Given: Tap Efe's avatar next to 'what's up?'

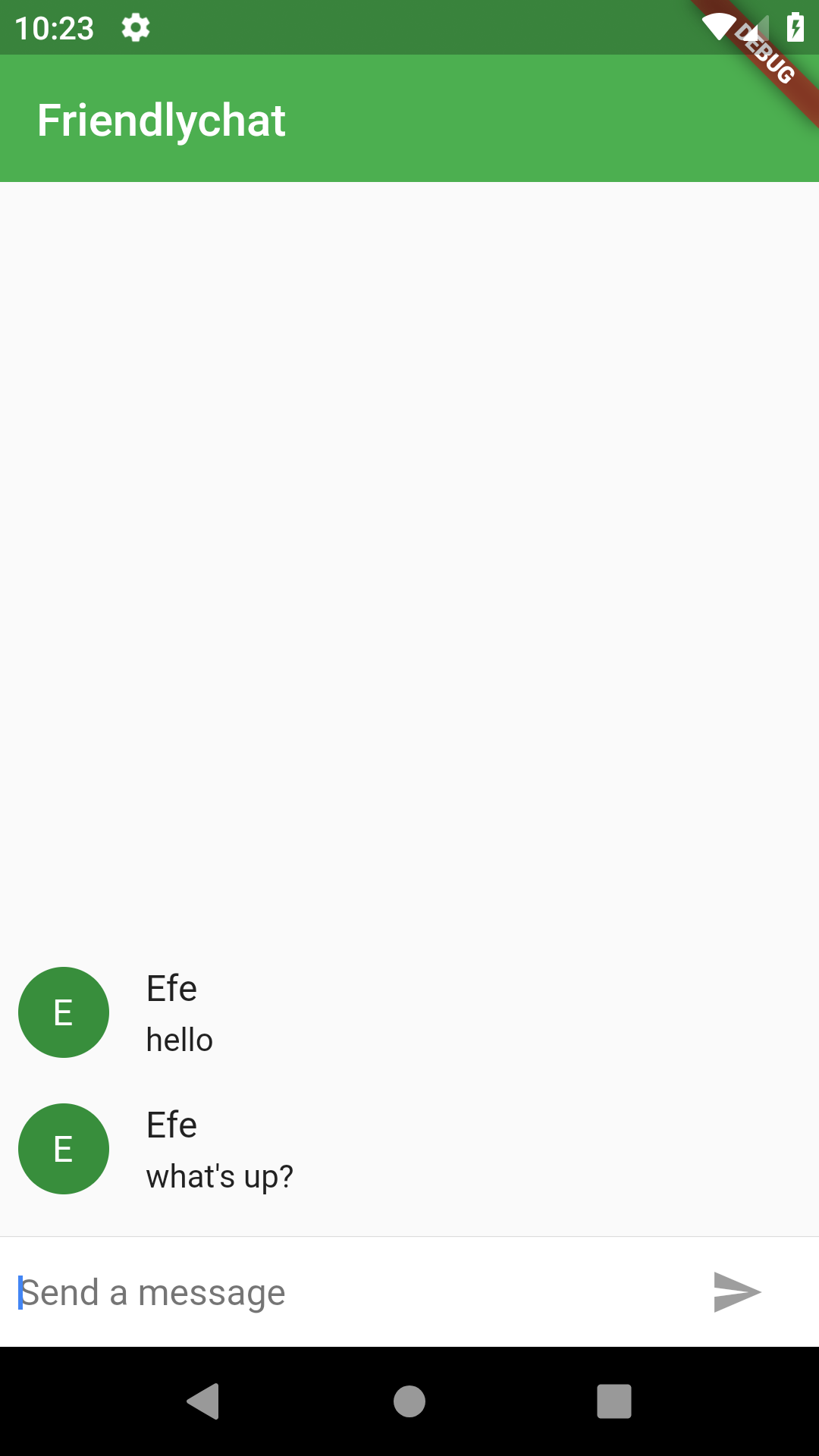Looking at the screenshot, I should tap(63, 1149).
